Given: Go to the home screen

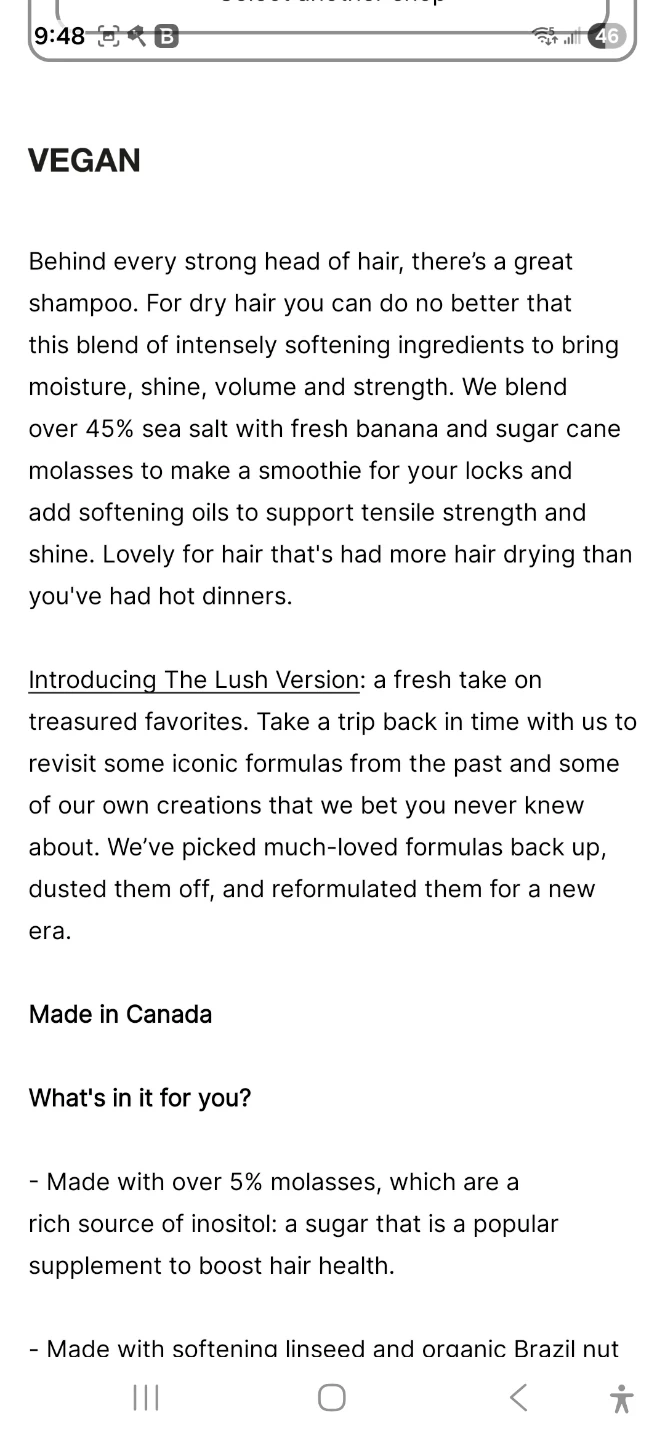Looking at the screenshot, I should (332, 1397).
